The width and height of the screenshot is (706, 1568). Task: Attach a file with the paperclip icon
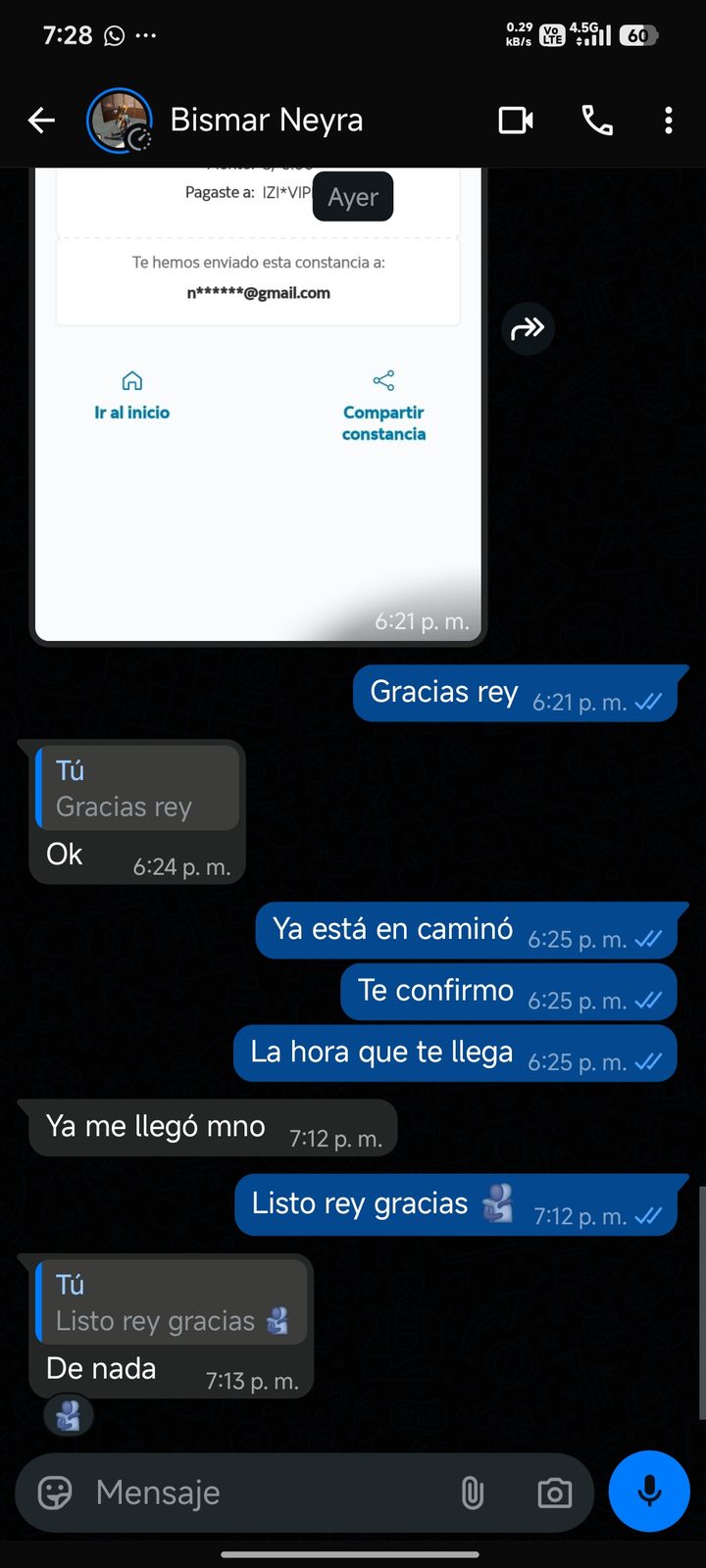pos(473,1493)
